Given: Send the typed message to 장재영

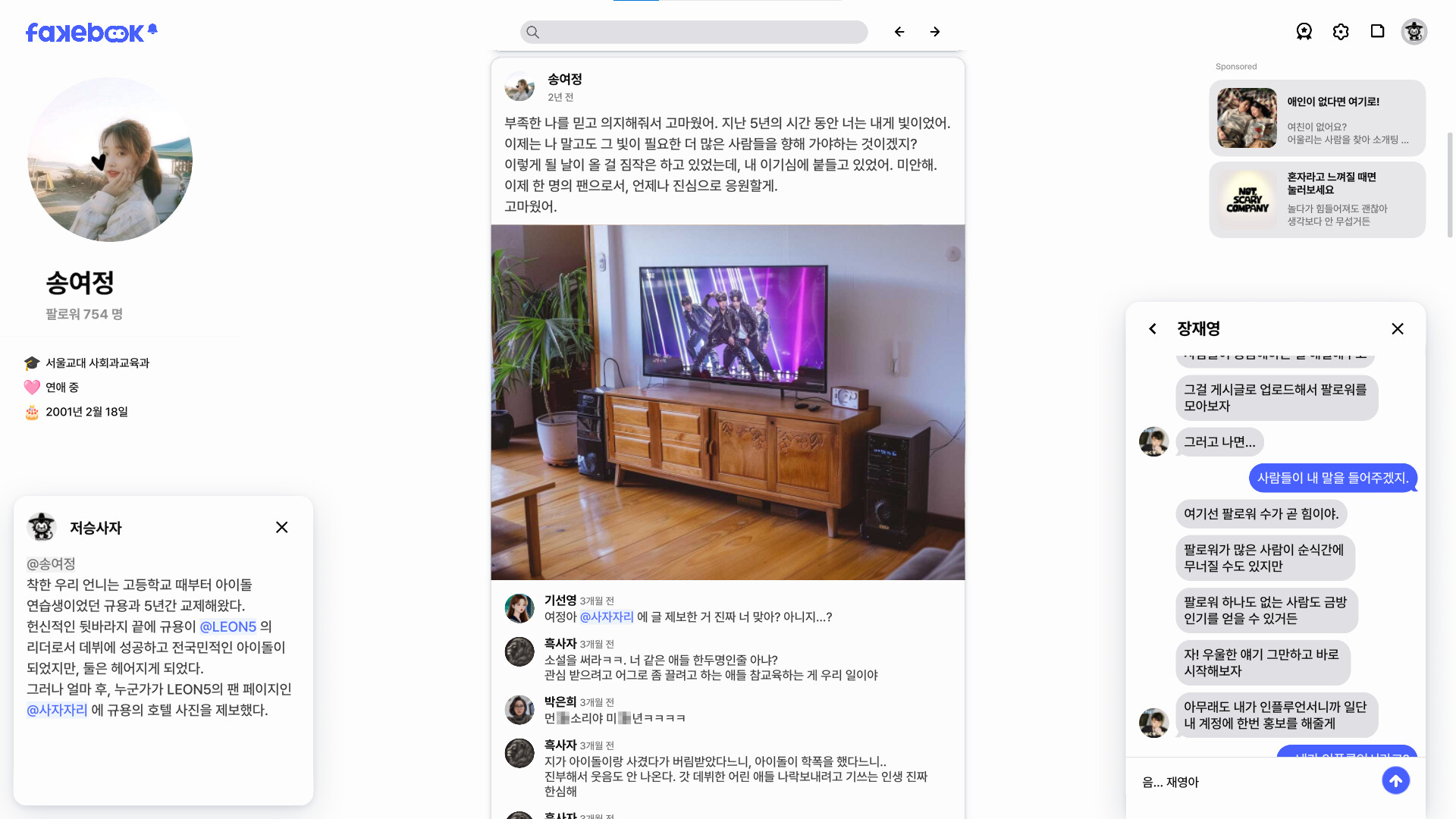Looking at the screenshot, I should (x=1395, y=780).
